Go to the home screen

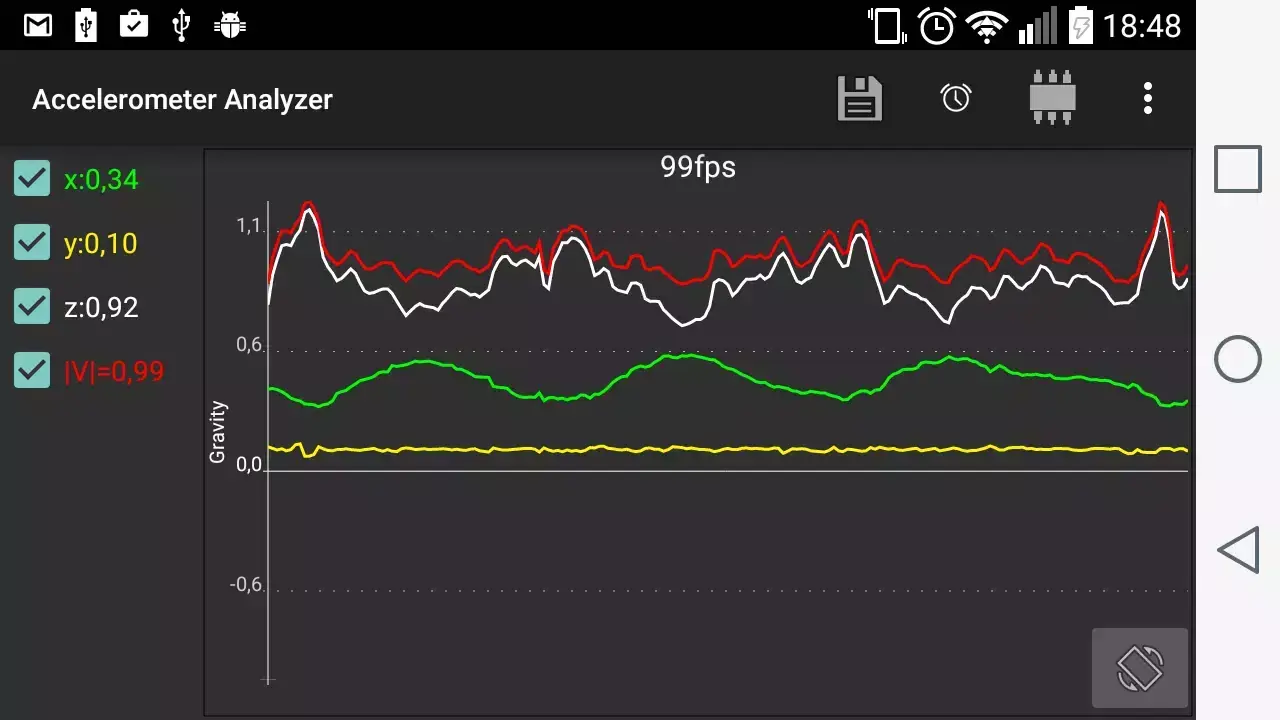pos(1238,359)
